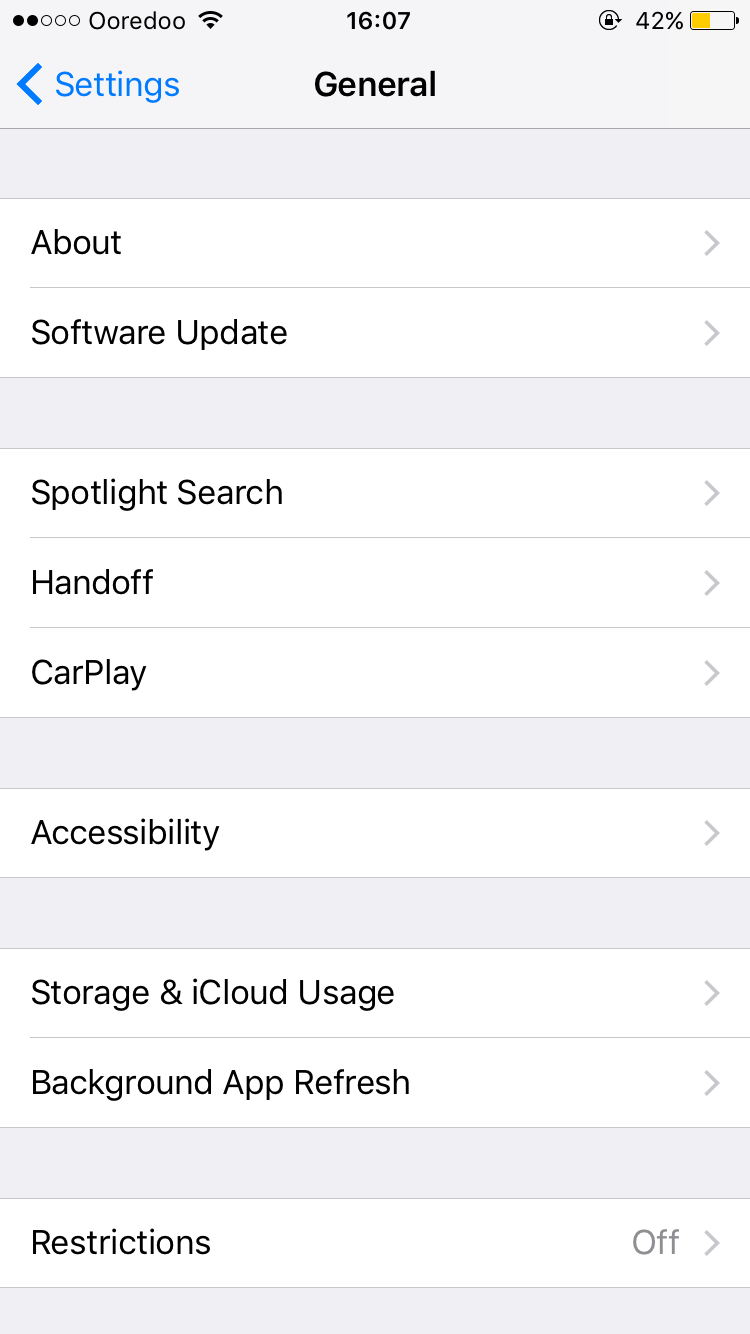Open Spotlight Search settings

375,493
